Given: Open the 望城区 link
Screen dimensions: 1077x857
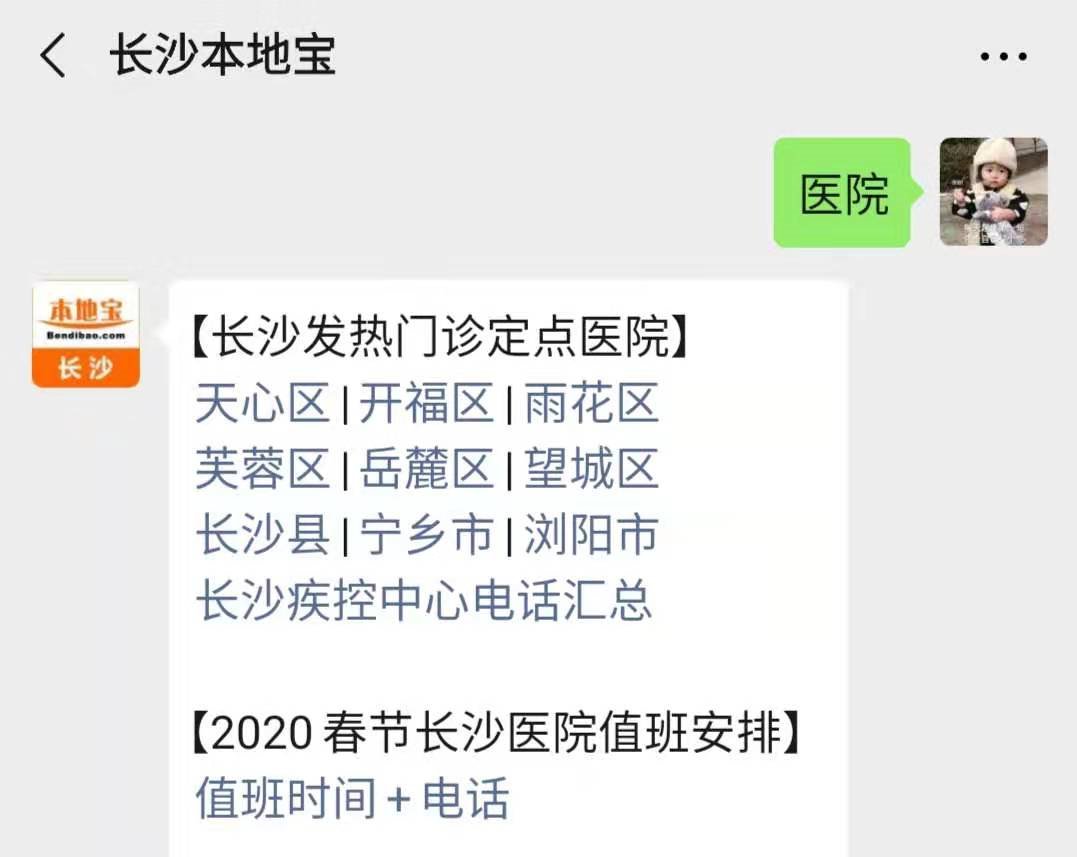Looking at the screenshot, I should click(x=592, y=469).
